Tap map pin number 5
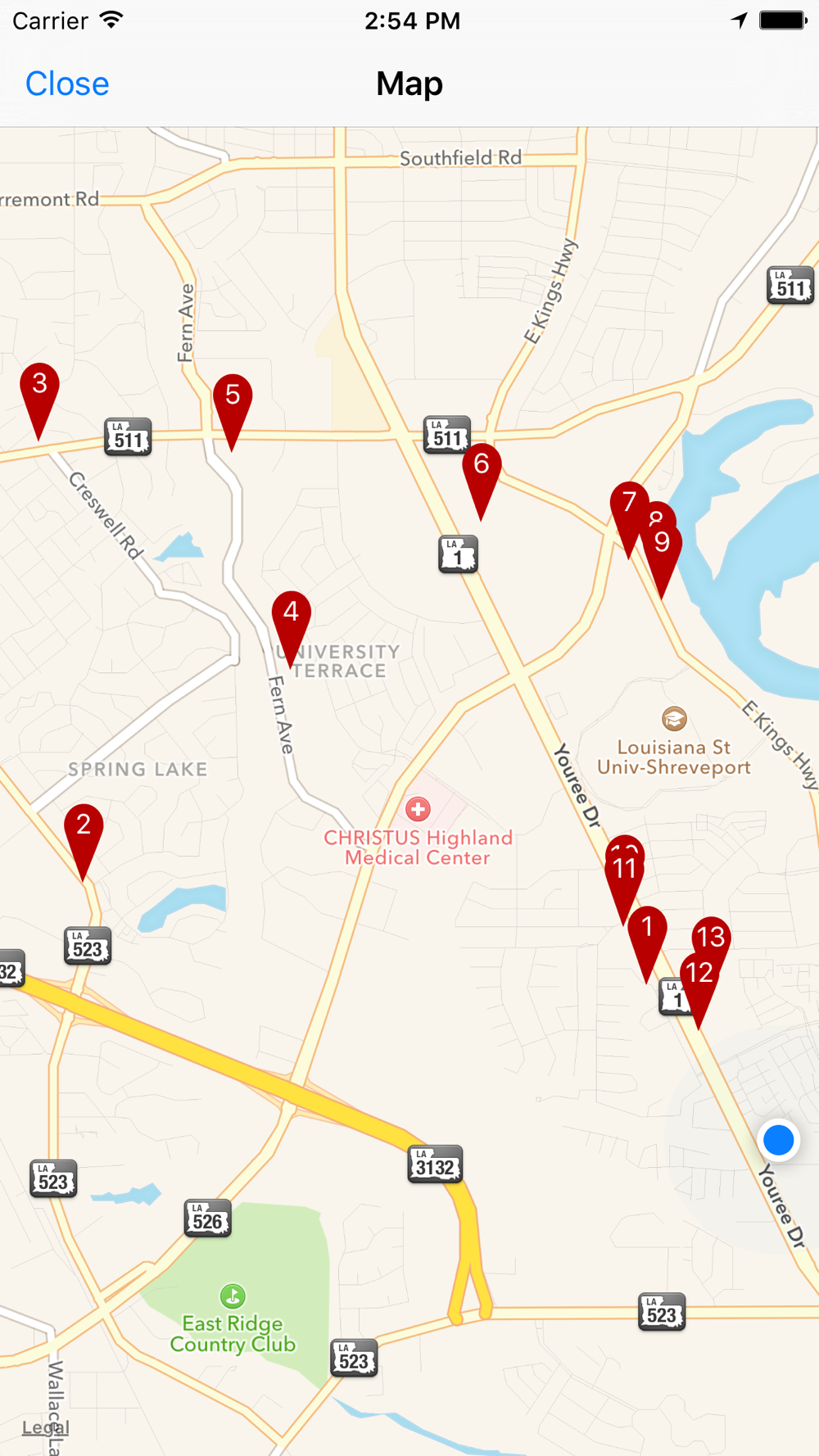 click(x=233, y=397)
